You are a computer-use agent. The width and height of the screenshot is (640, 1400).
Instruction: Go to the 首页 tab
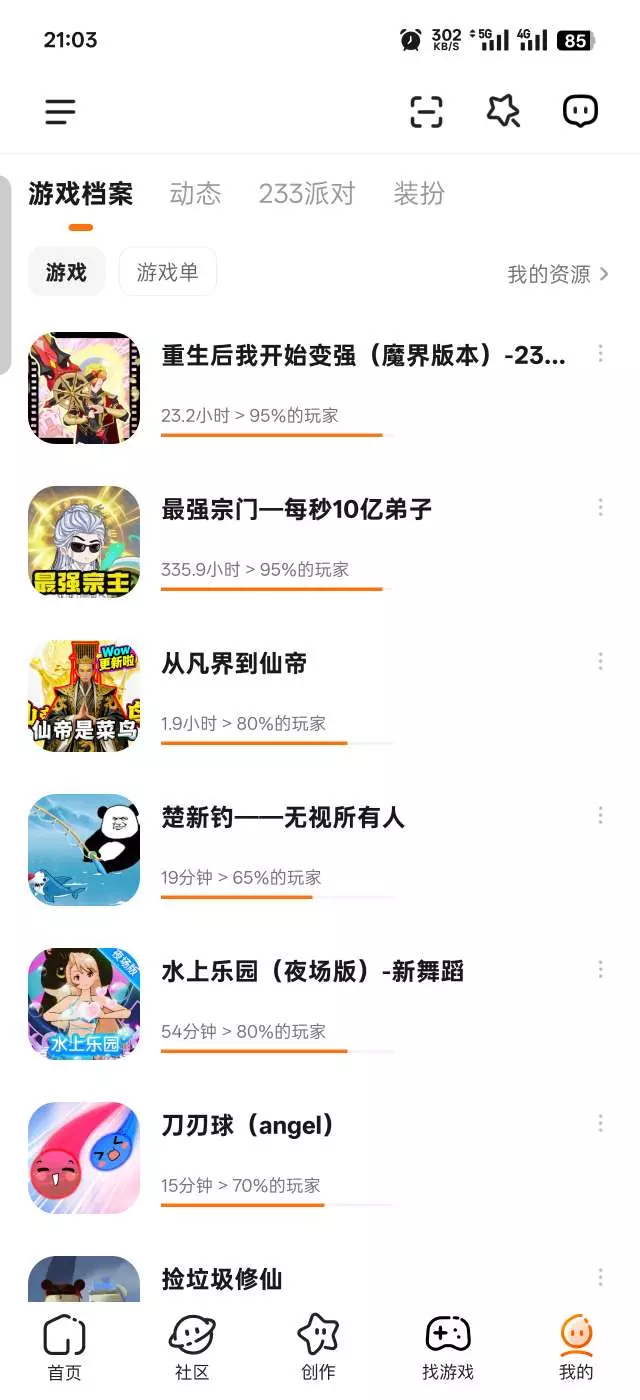65,1347
